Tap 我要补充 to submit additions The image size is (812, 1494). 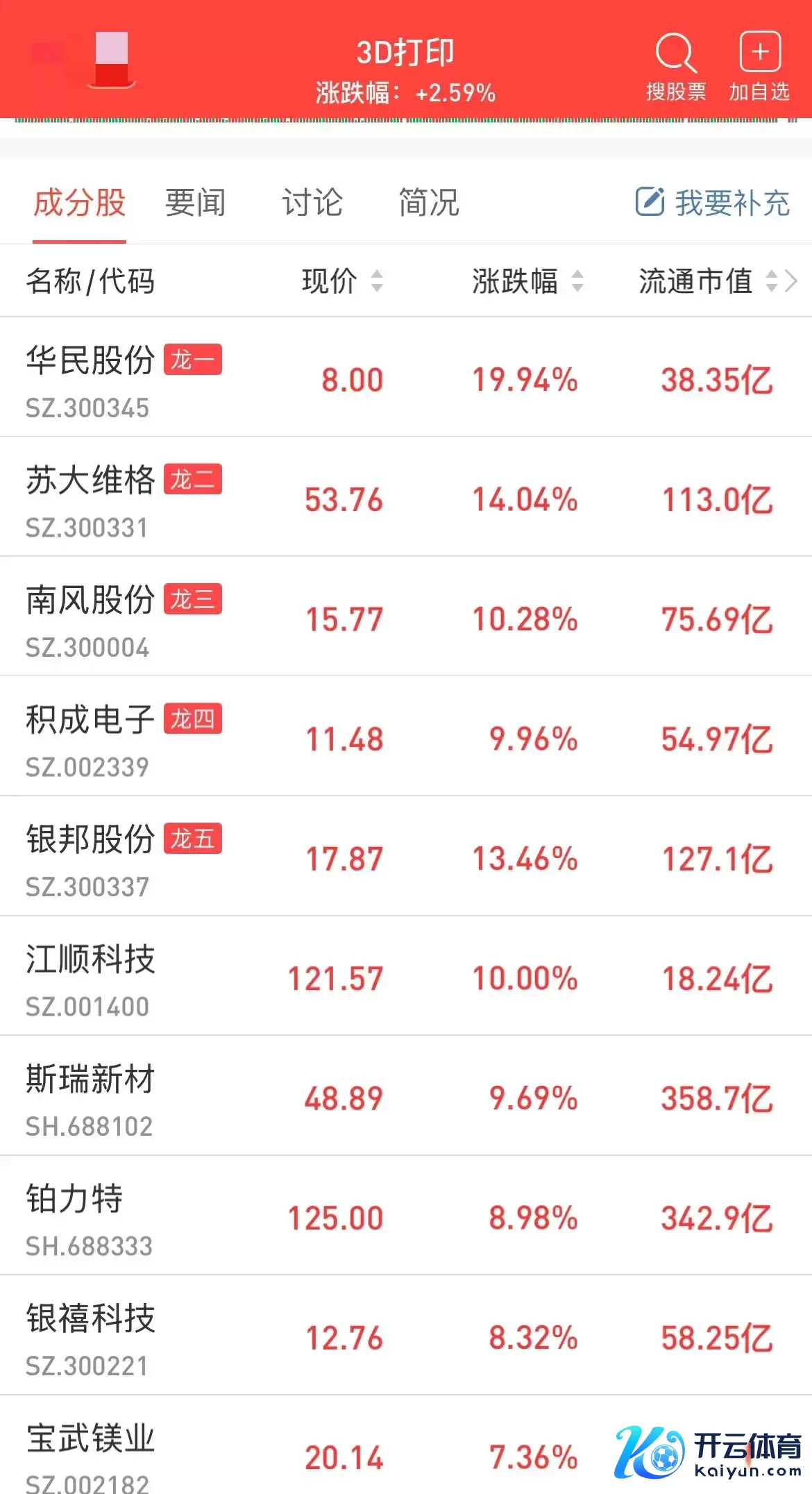click(713, 203)
